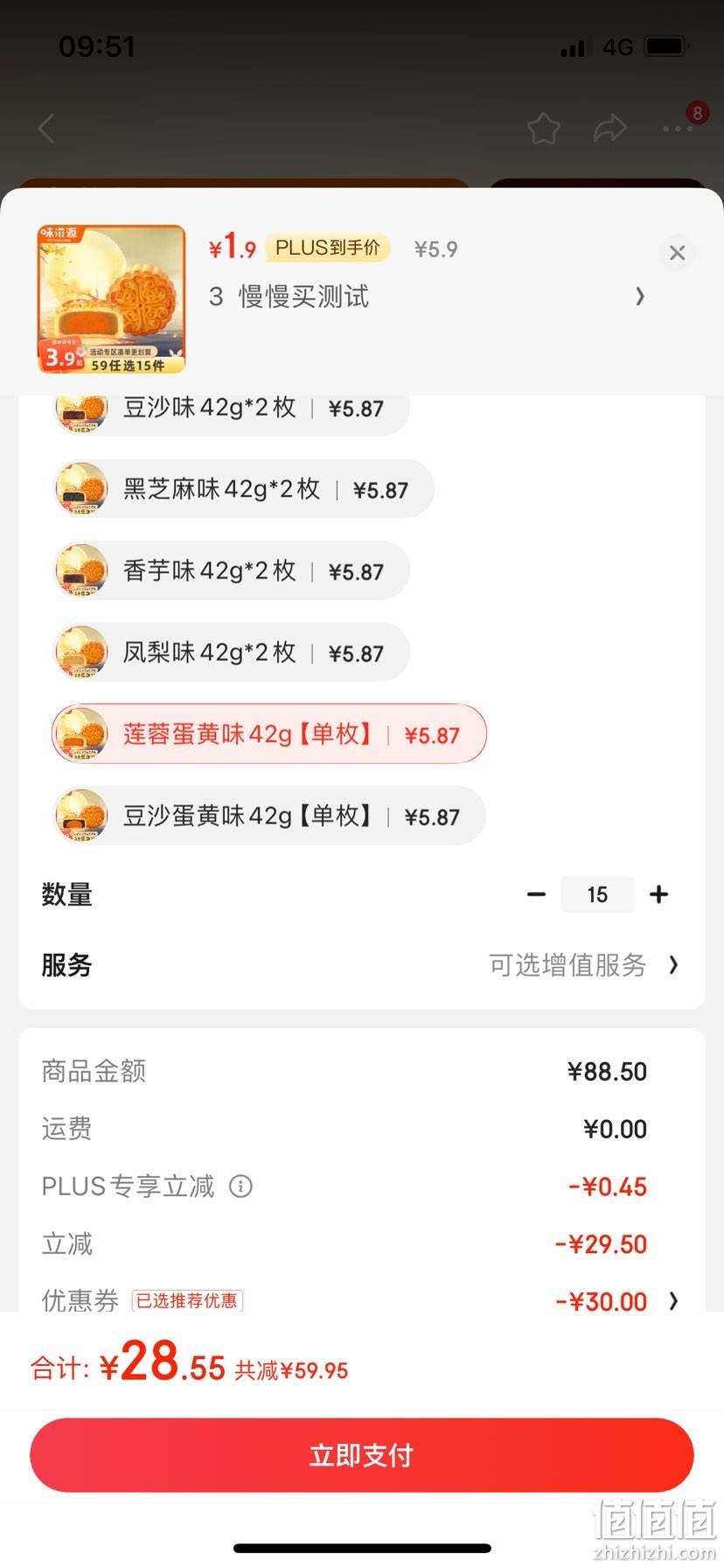Image resolution: width=724 pixels, height=1568 pixels.
Task: Select 黑芝麻味 42g*2枚 option
Action: tap(242, 488)
